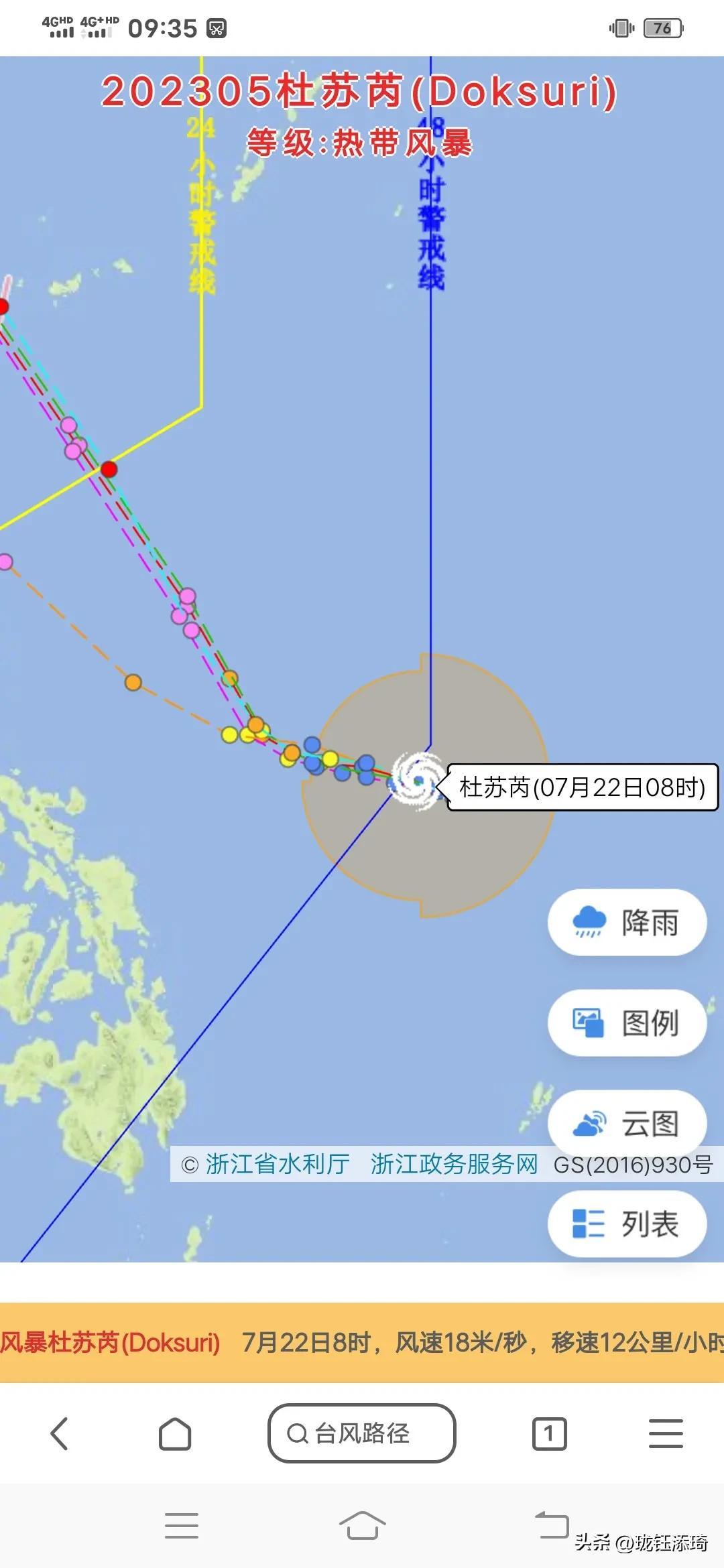Show the 图例 map legend
This screenshot has height=1568, width=724.
point(627,1023)
